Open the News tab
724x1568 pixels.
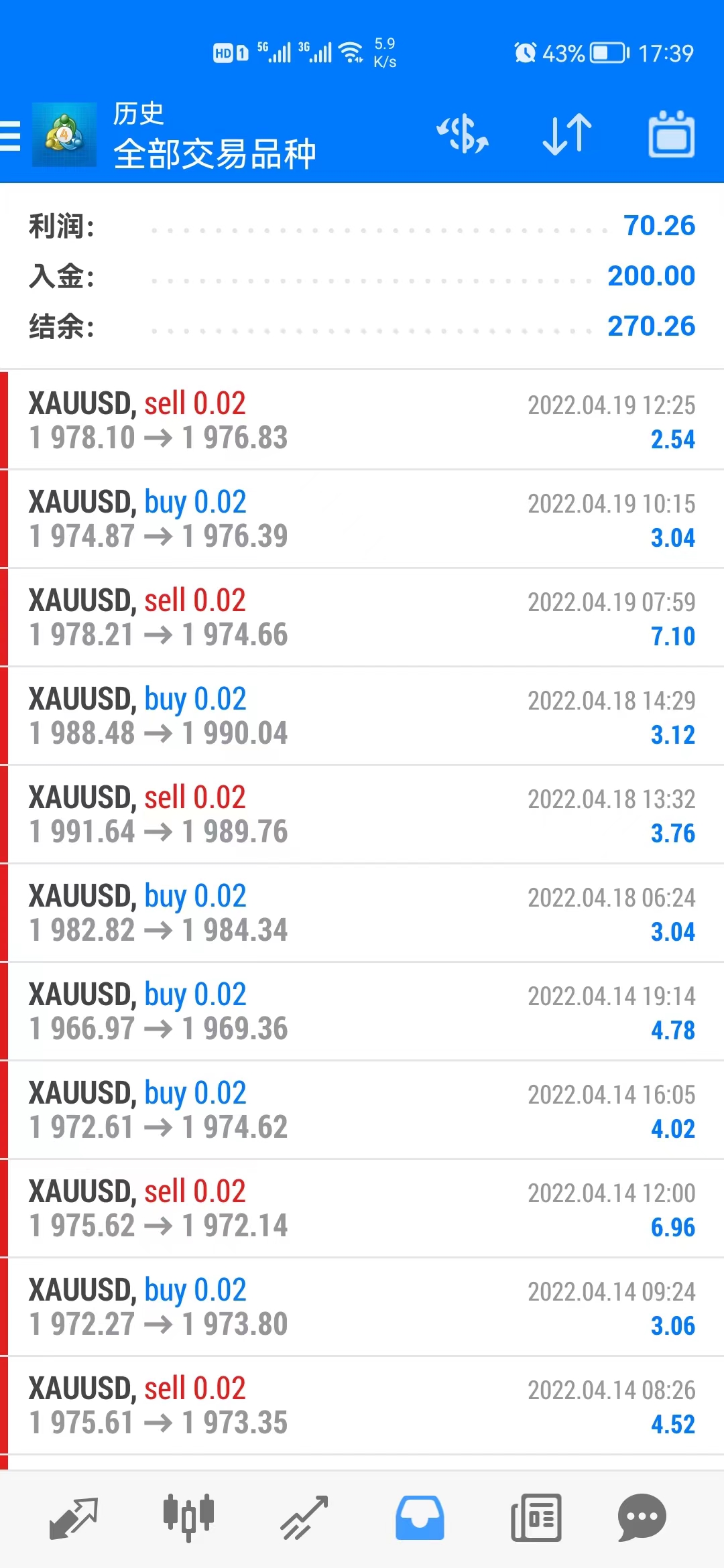pyautogui.click(x=536, y=1518)
